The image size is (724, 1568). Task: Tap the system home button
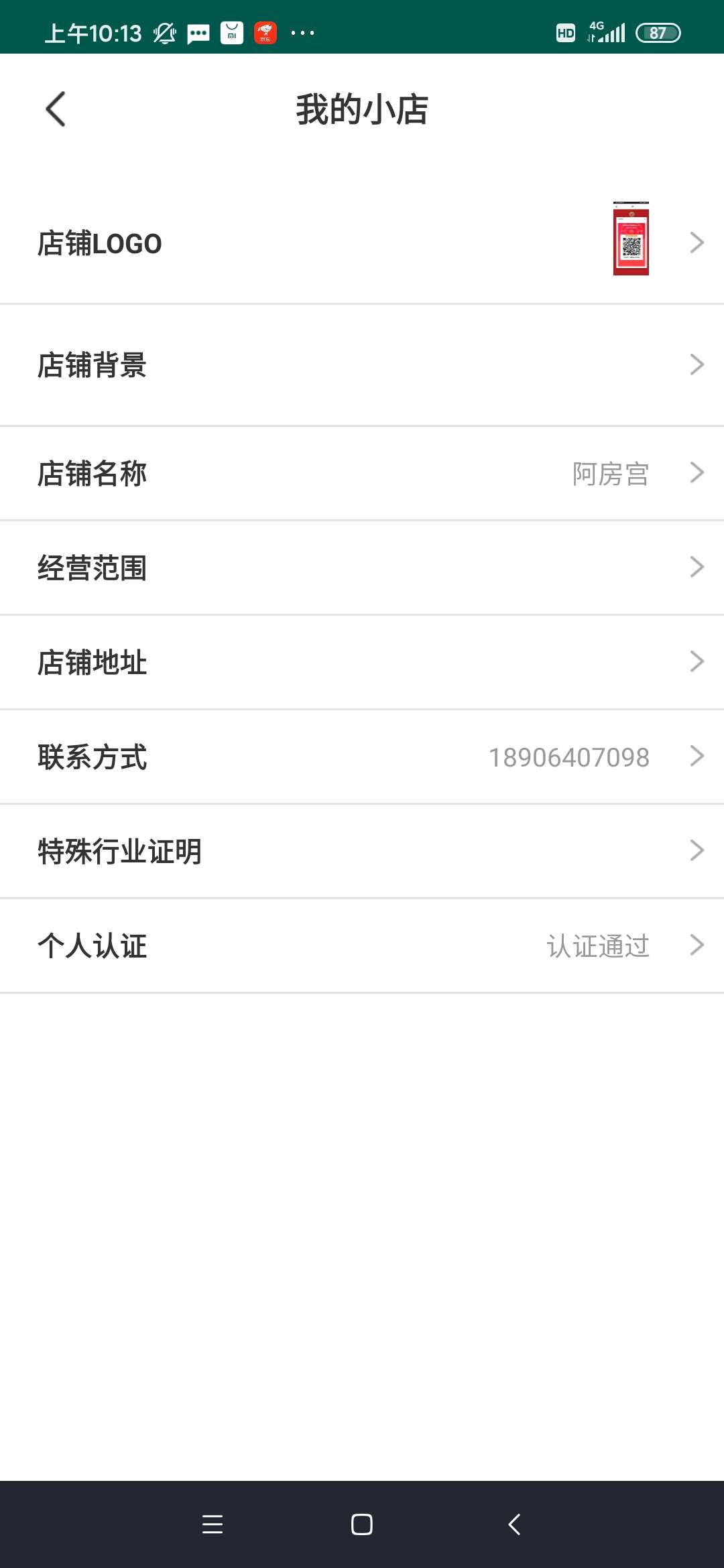[x=362, y=1524]
